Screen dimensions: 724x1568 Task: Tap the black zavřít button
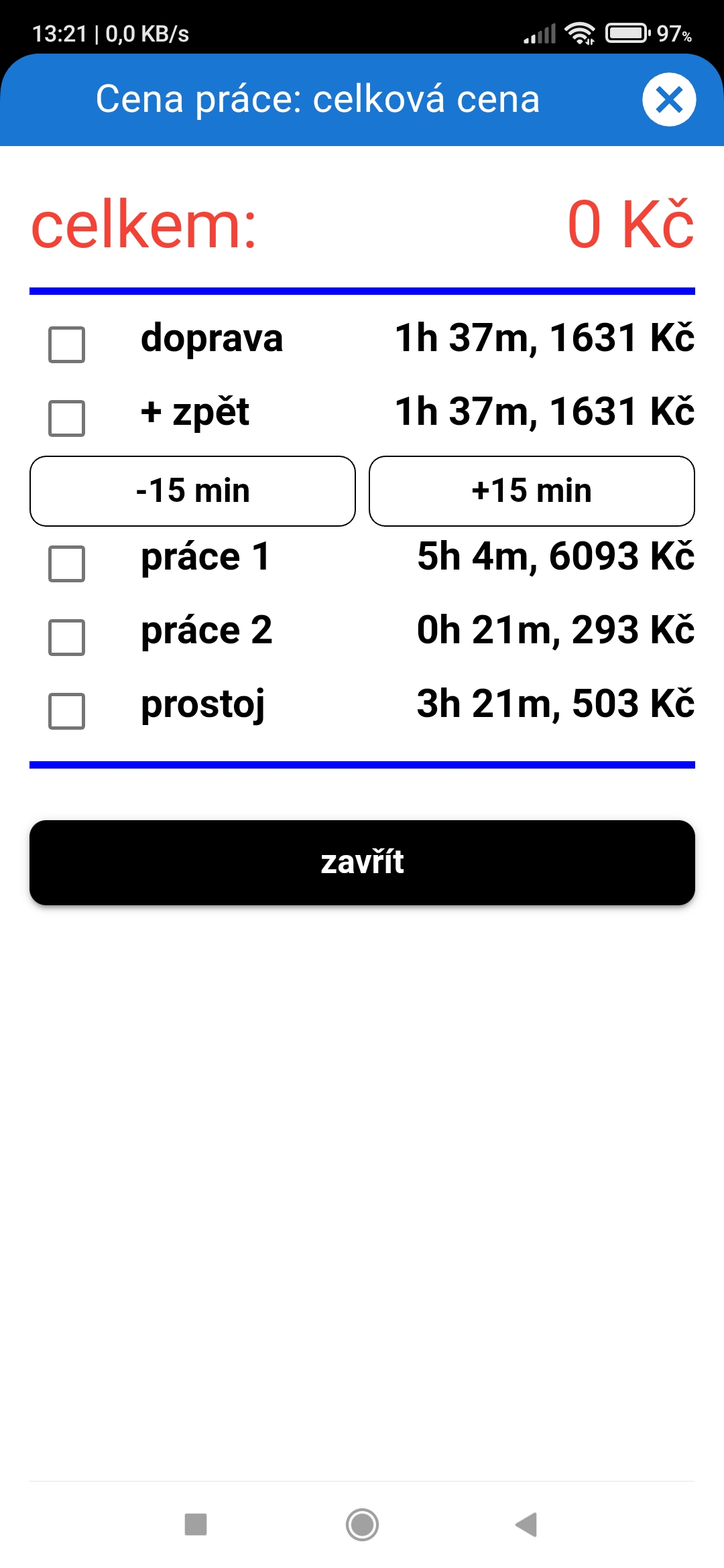[x=362, y=862]
